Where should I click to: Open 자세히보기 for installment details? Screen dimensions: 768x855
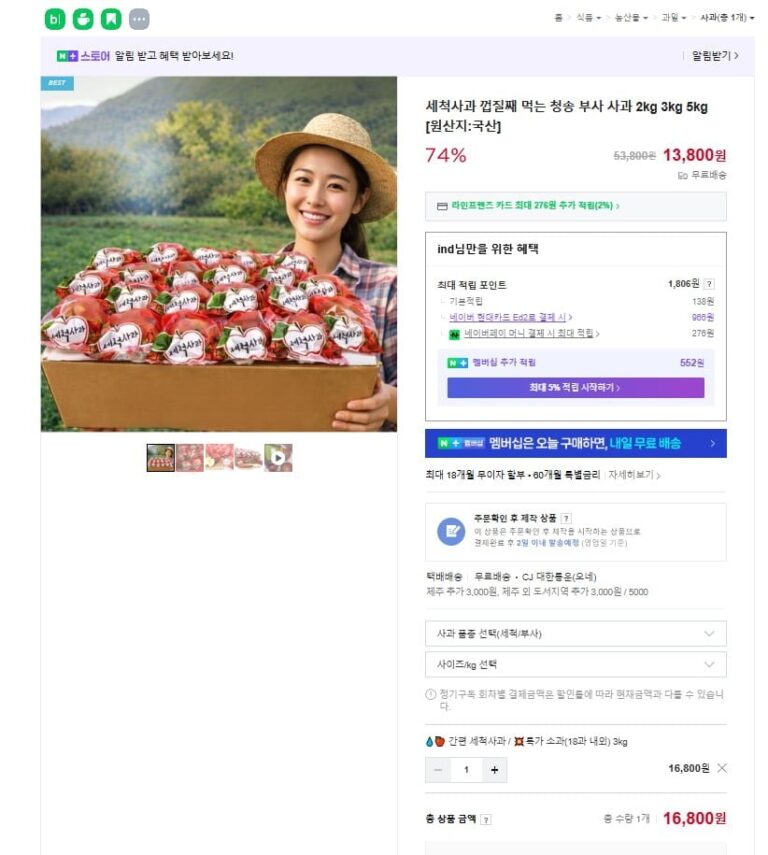pos(634,475)
